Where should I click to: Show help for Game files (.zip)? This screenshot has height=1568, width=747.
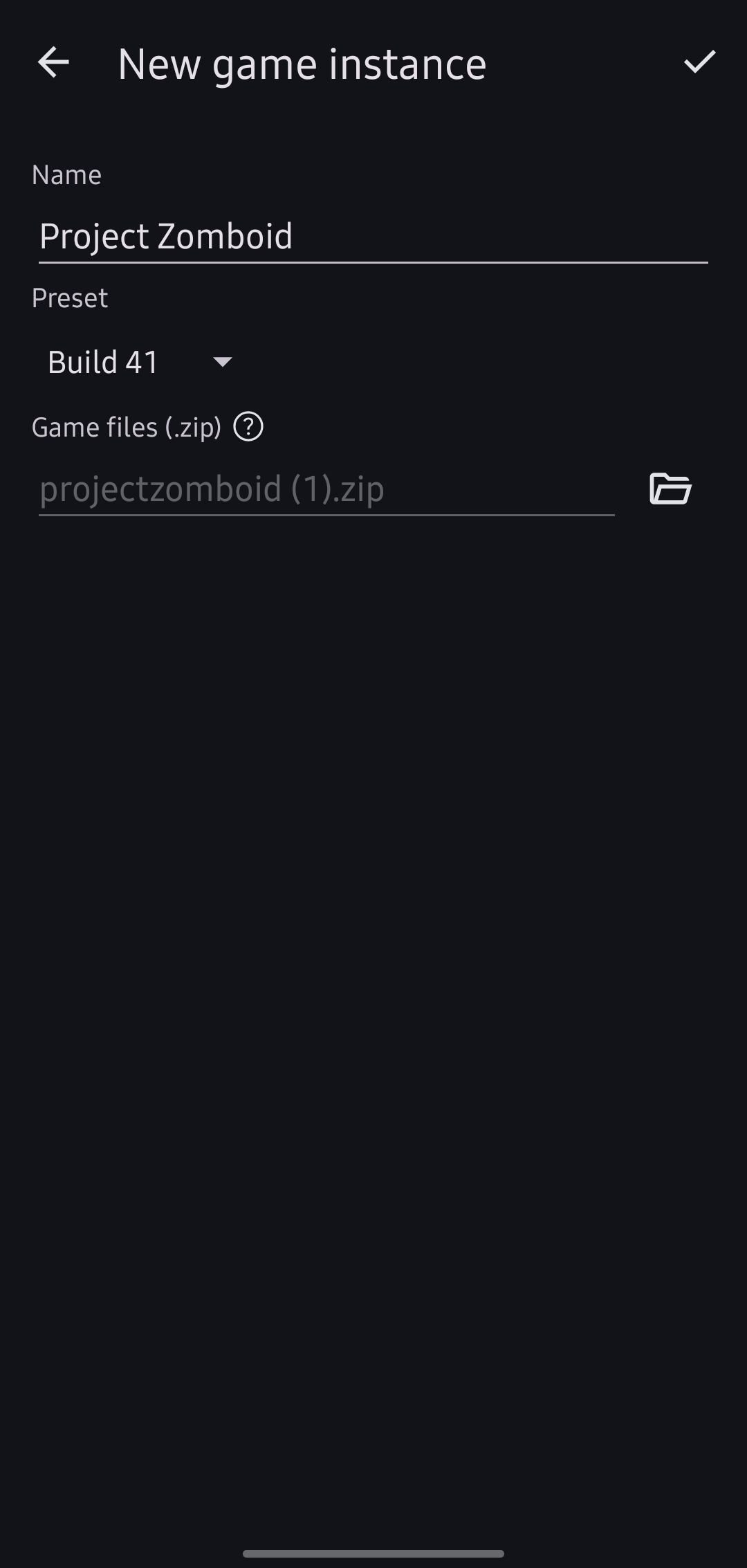point(248,427)
